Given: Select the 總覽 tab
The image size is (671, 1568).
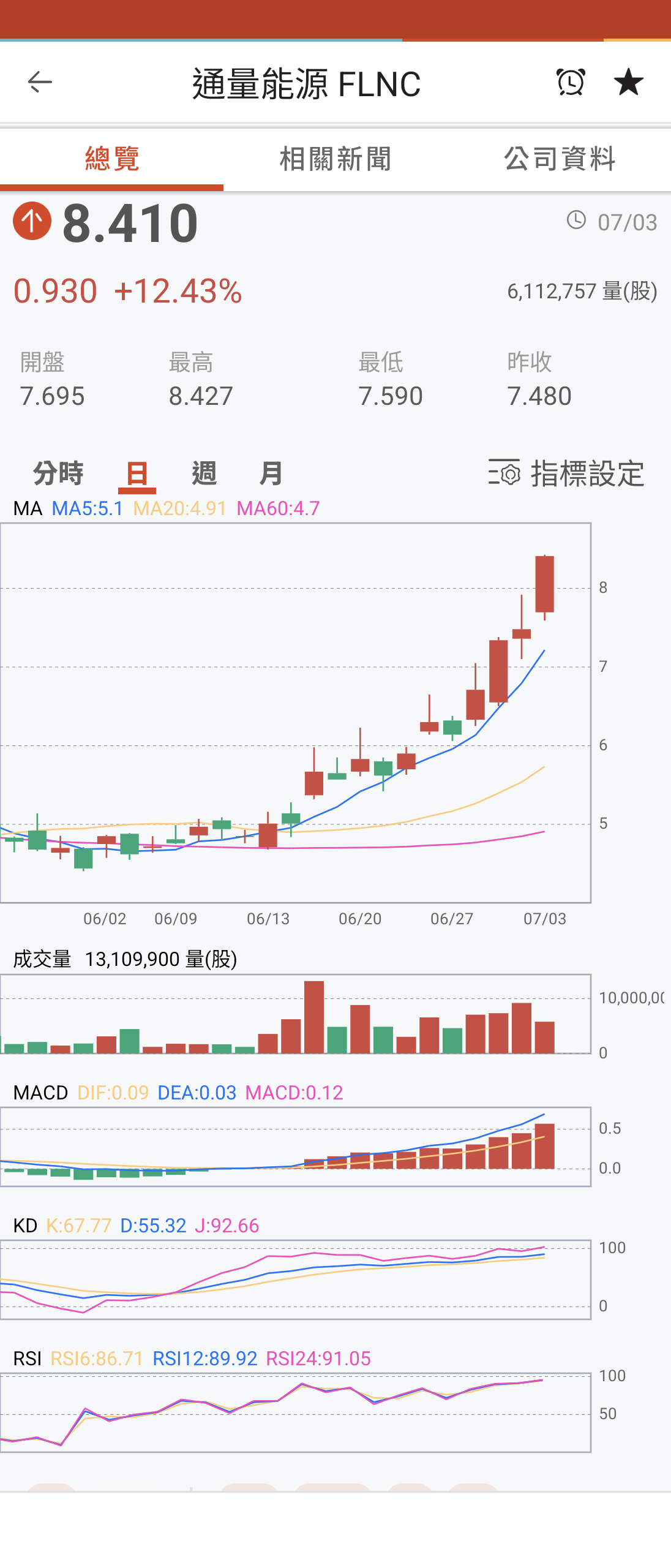Looking at the screenshot, I should (112, 159).
